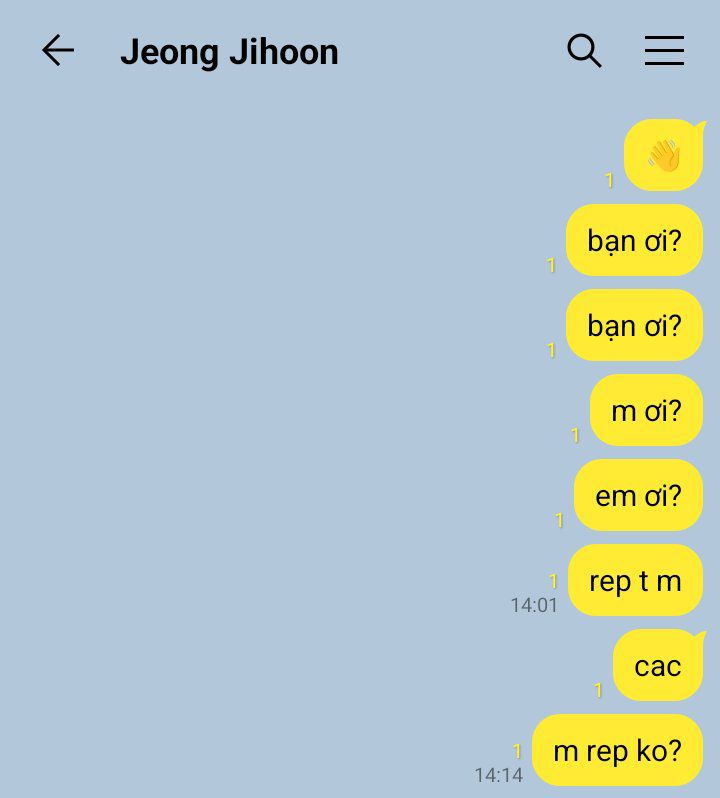Image resolution: width=720 pixels, height=798 pixels.
Task: Open the chat room hamburger menu
Action: [x=664, y=50]
